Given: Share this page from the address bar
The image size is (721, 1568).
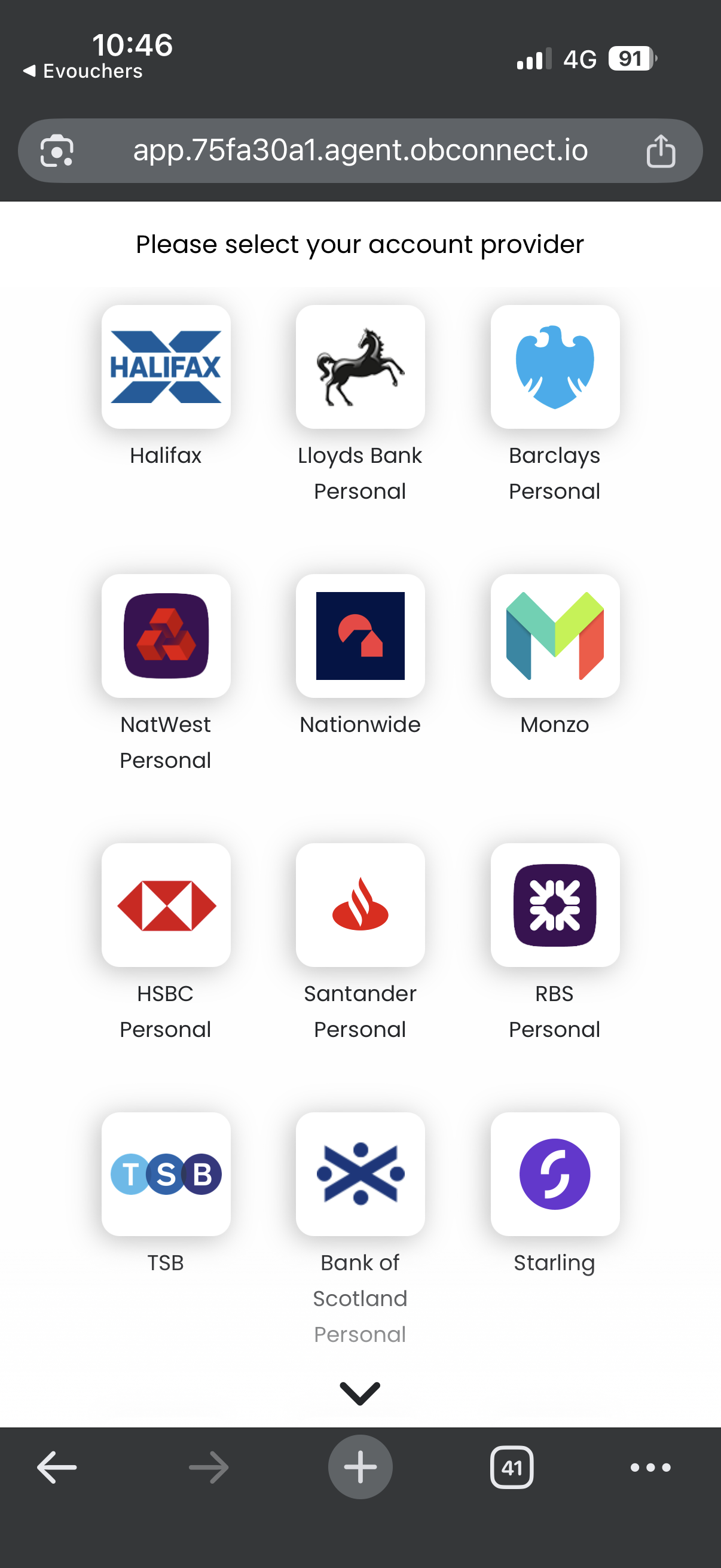Looking at the screenshot, I should pyautogui.click(x=661, y=150).
